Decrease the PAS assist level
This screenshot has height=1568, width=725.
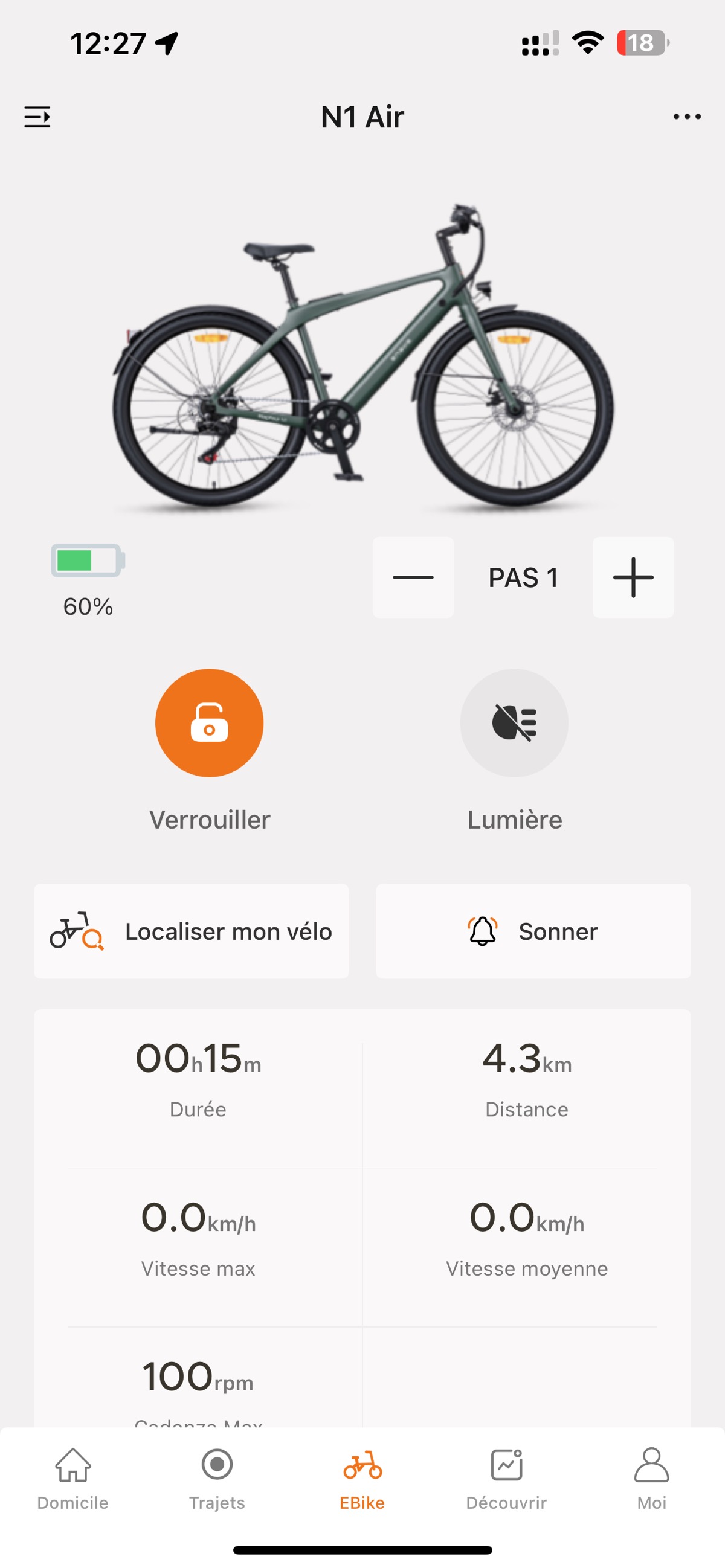pos(413,577)
